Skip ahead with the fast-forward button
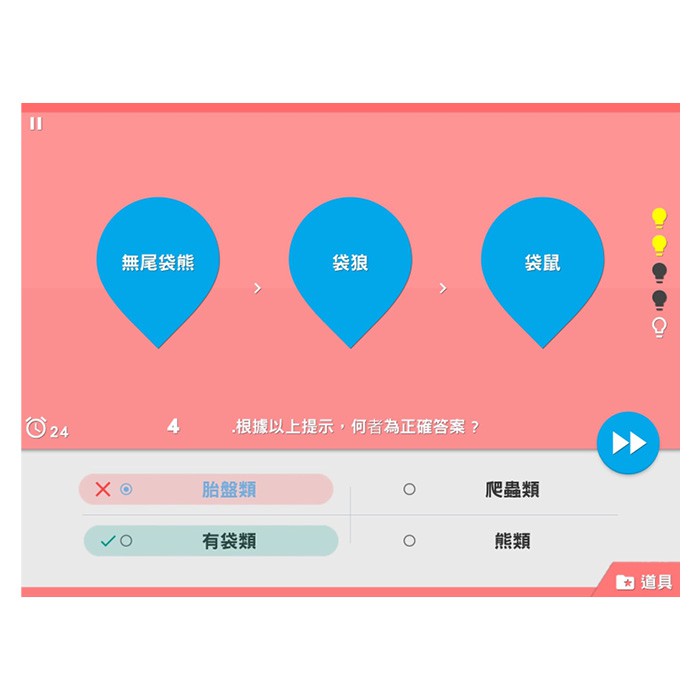The image size is (700, 700). [628, 443]
